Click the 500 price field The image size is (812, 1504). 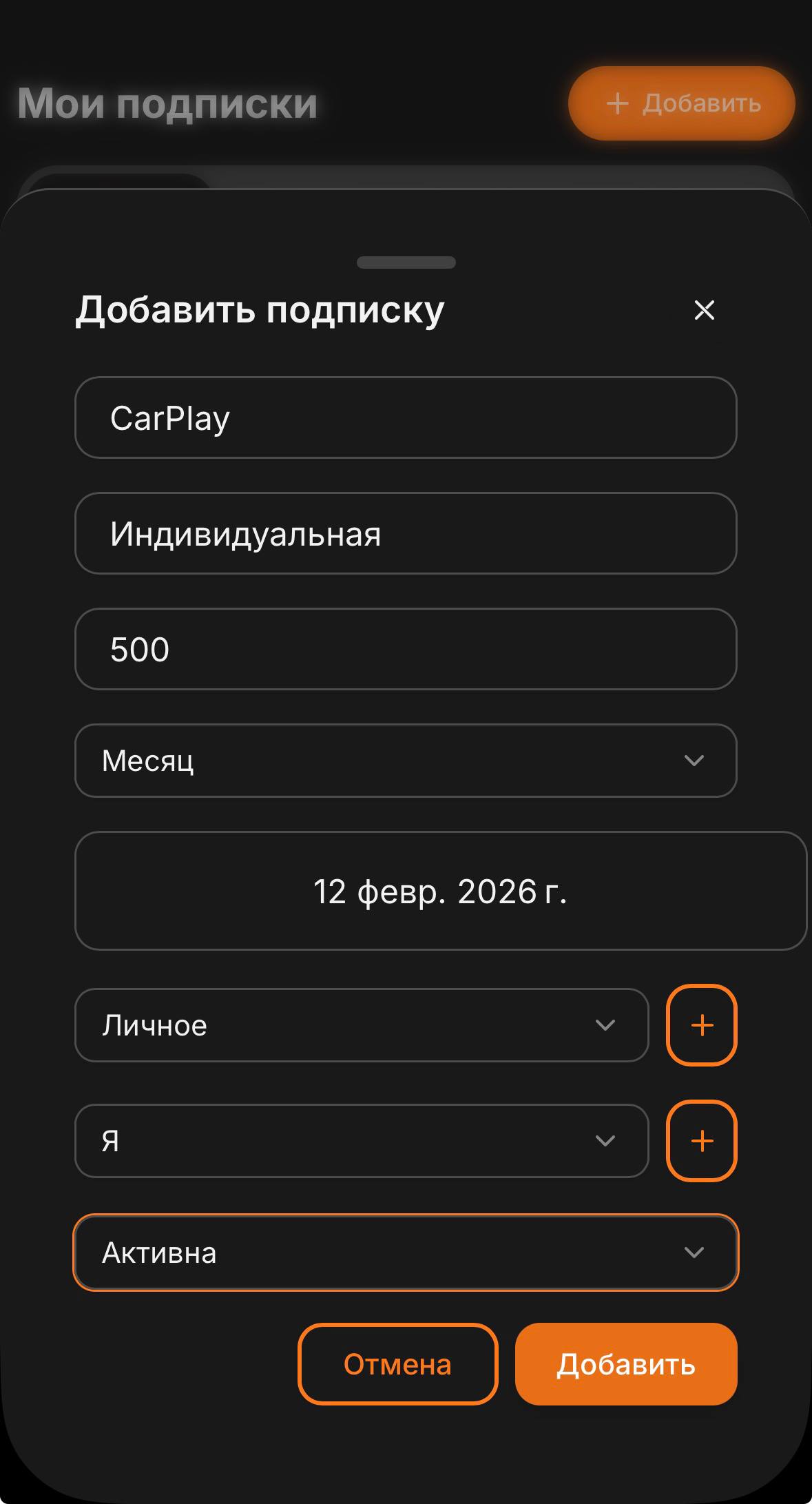[406, 650]
